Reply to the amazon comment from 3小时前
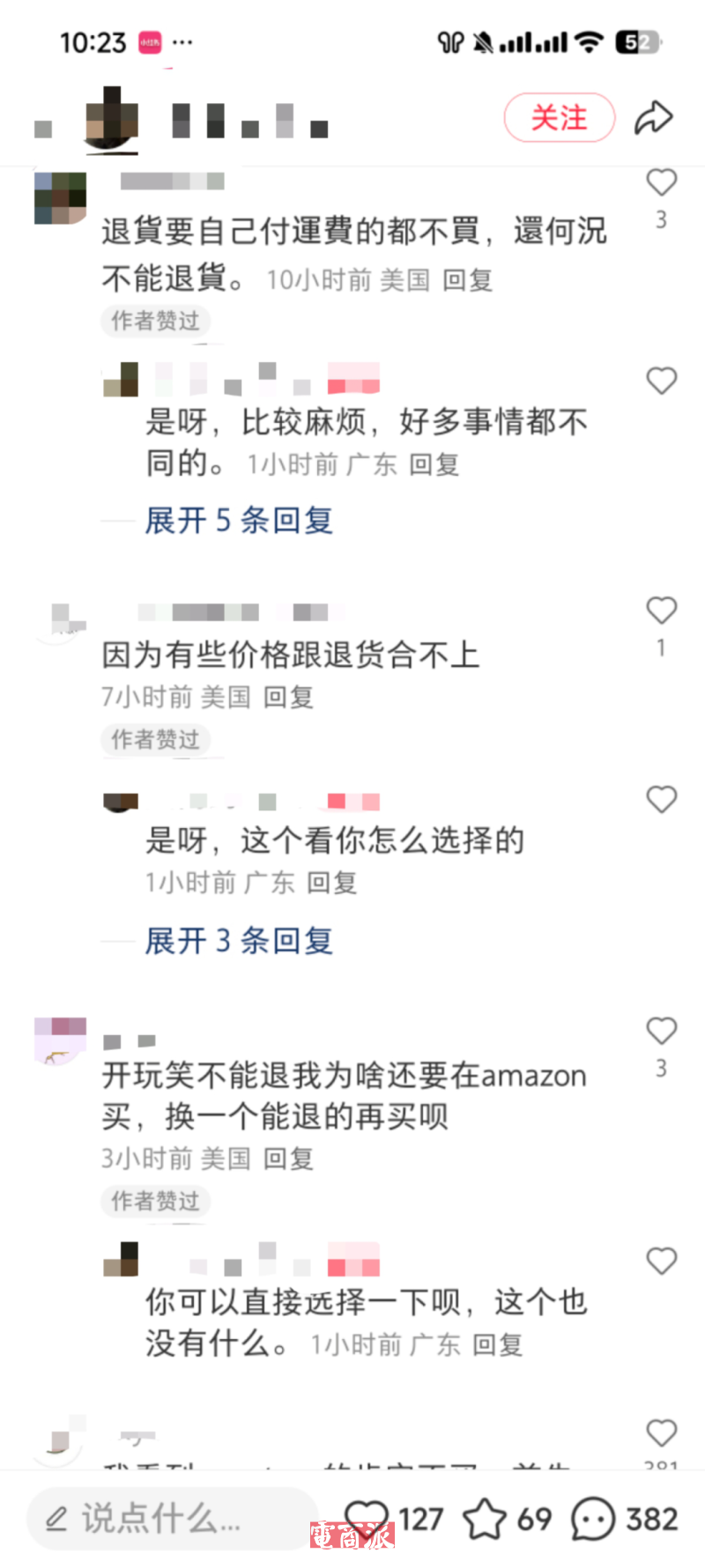 (289, 1158)
